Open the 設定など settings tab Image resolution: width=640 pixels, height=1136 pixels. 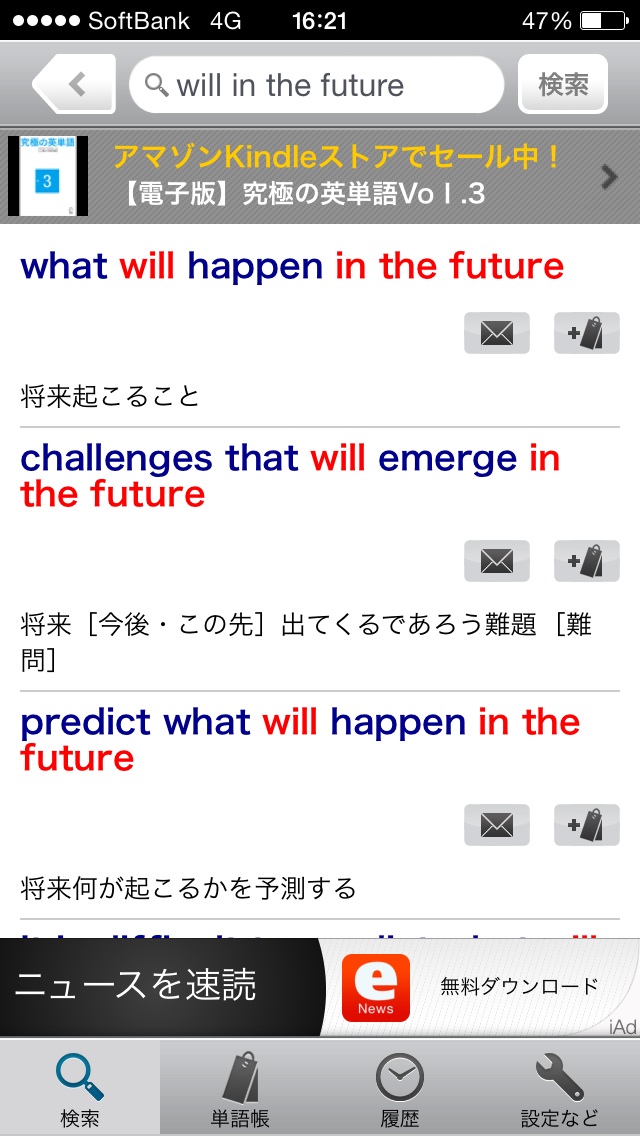(560, 1088)
